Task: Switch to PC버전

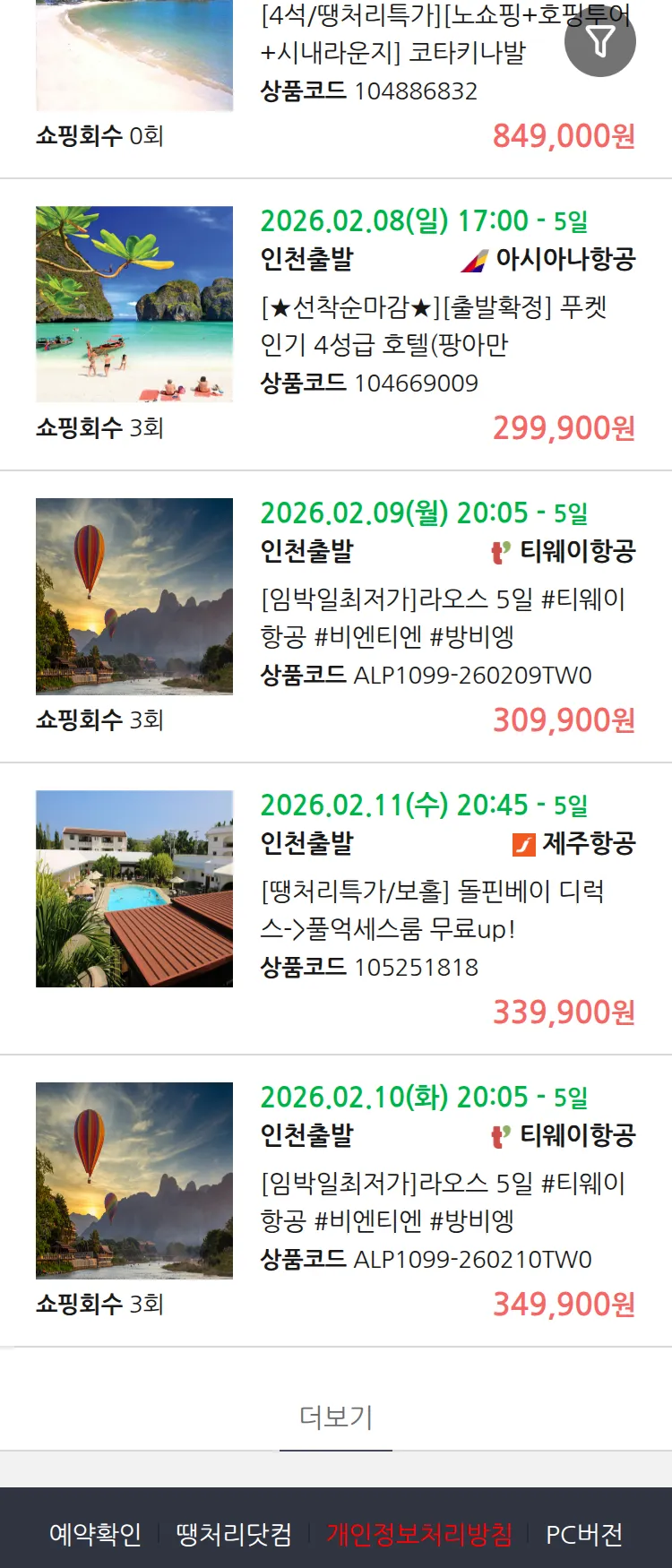Action: [x=584, y=1534]
